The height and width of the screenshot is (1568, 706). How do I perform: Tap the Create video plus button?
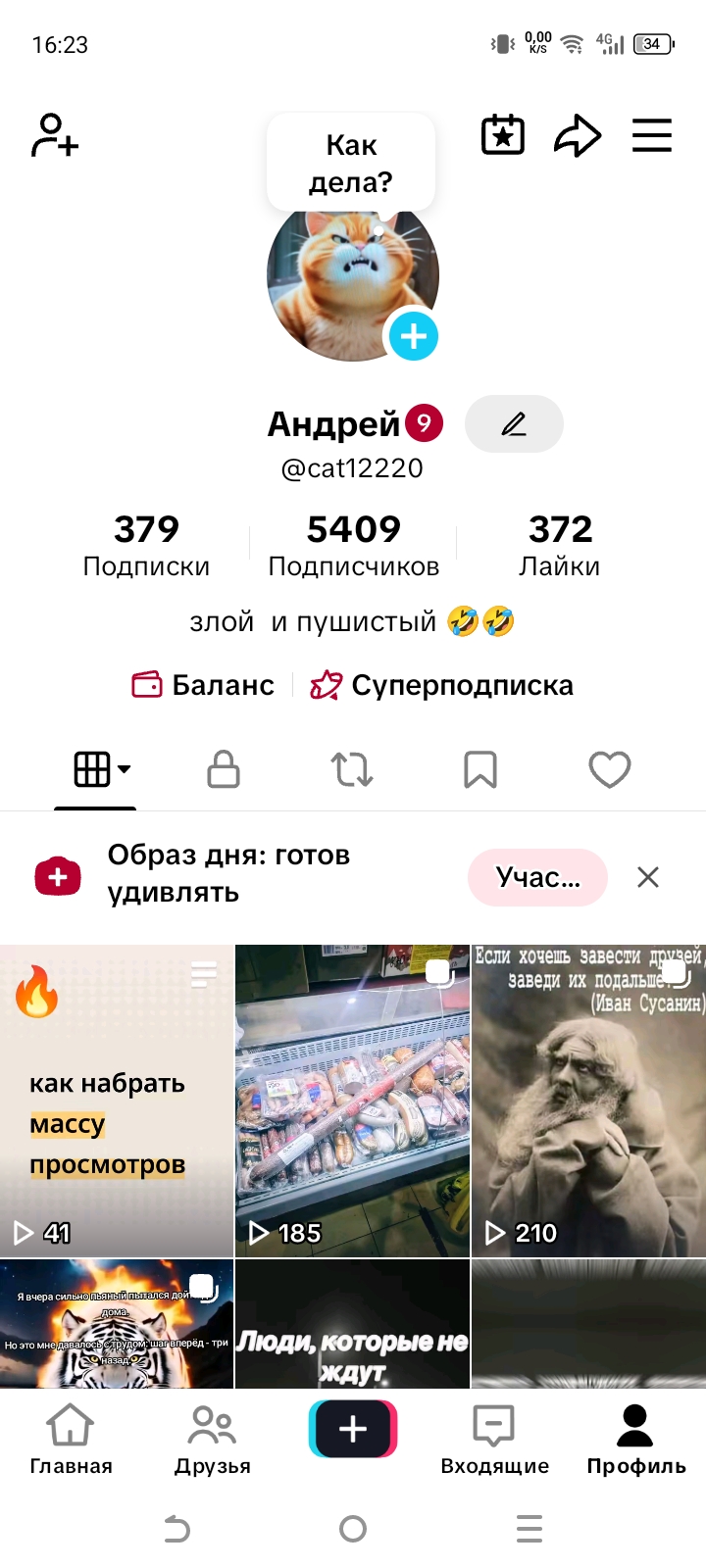coord(352,1429)
